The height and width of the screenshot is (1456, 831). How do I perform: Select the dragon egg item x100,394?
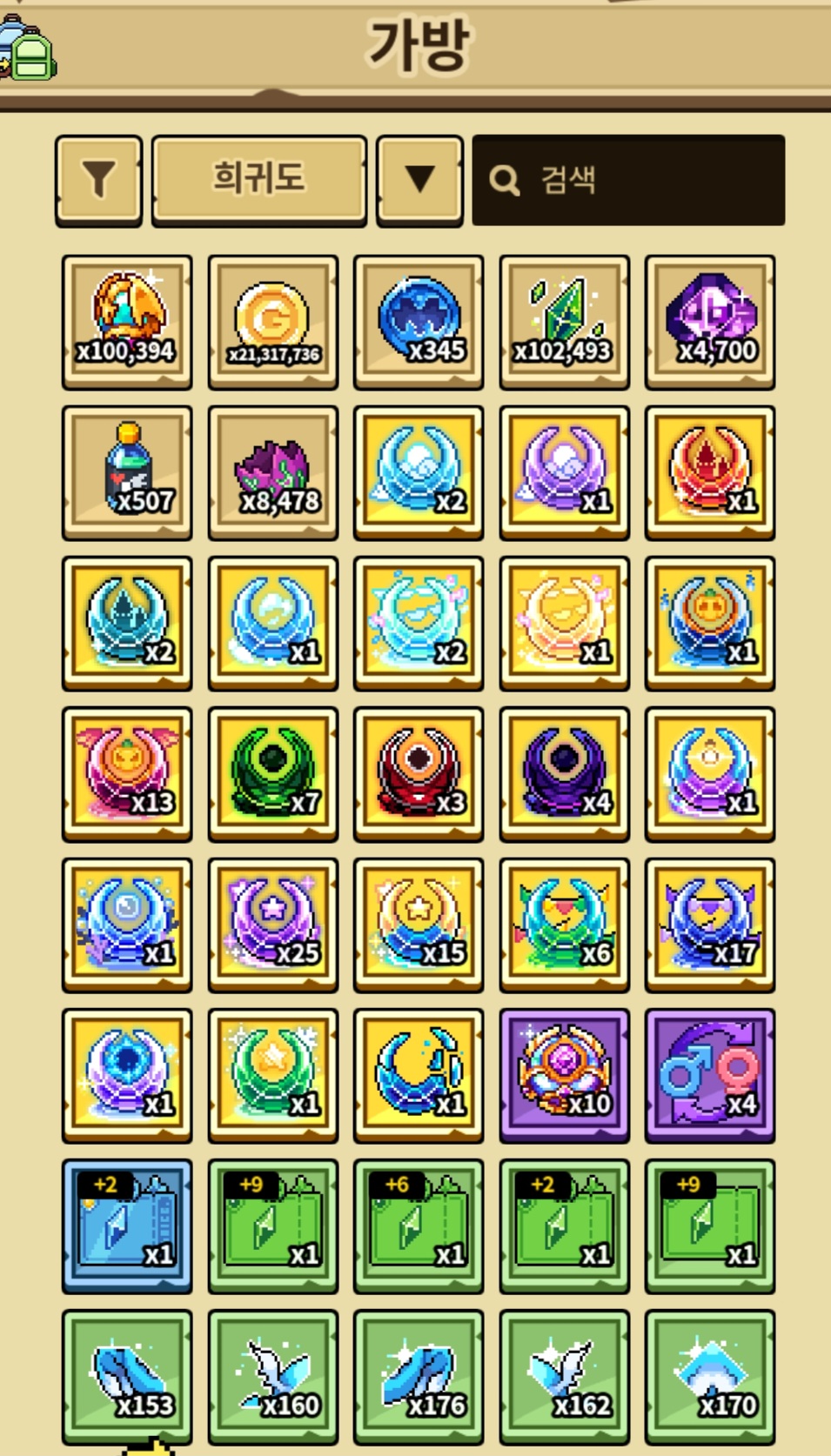pos(127,322)
